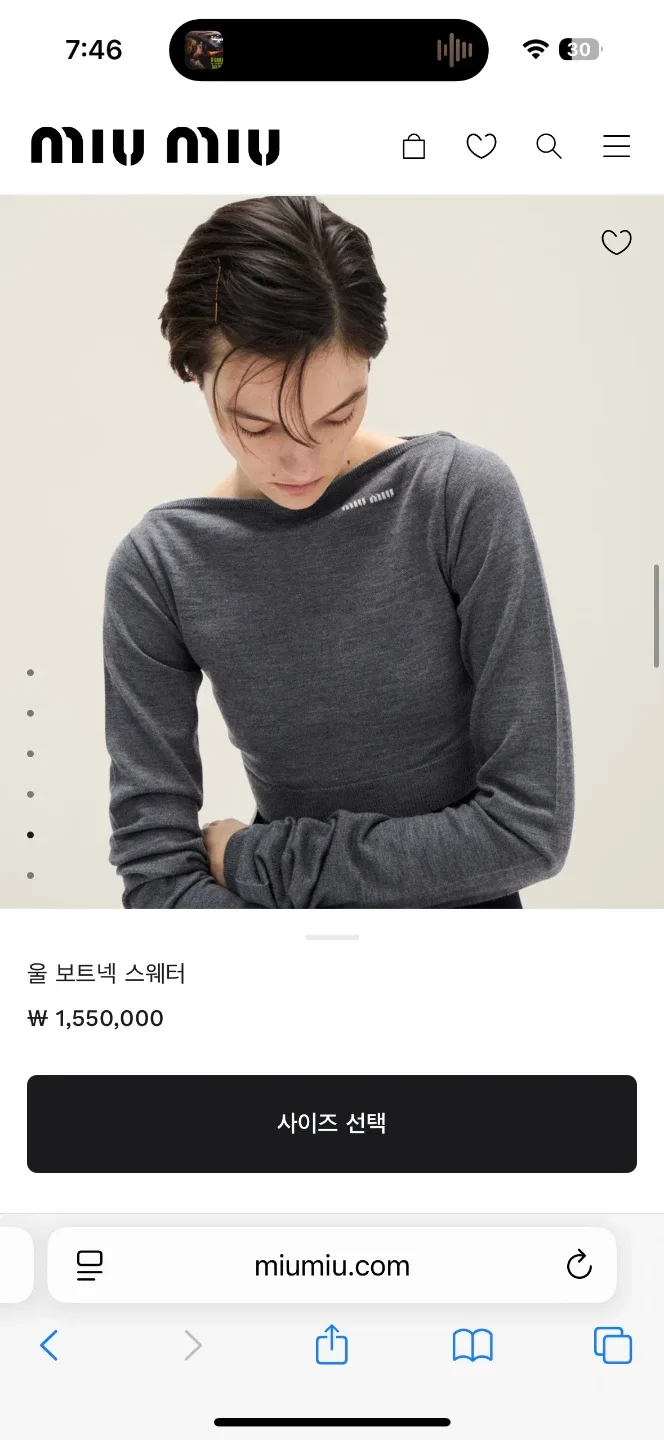664x1440 pixels.
Task: Jump to the last product image dot
Action: [31, 875]
